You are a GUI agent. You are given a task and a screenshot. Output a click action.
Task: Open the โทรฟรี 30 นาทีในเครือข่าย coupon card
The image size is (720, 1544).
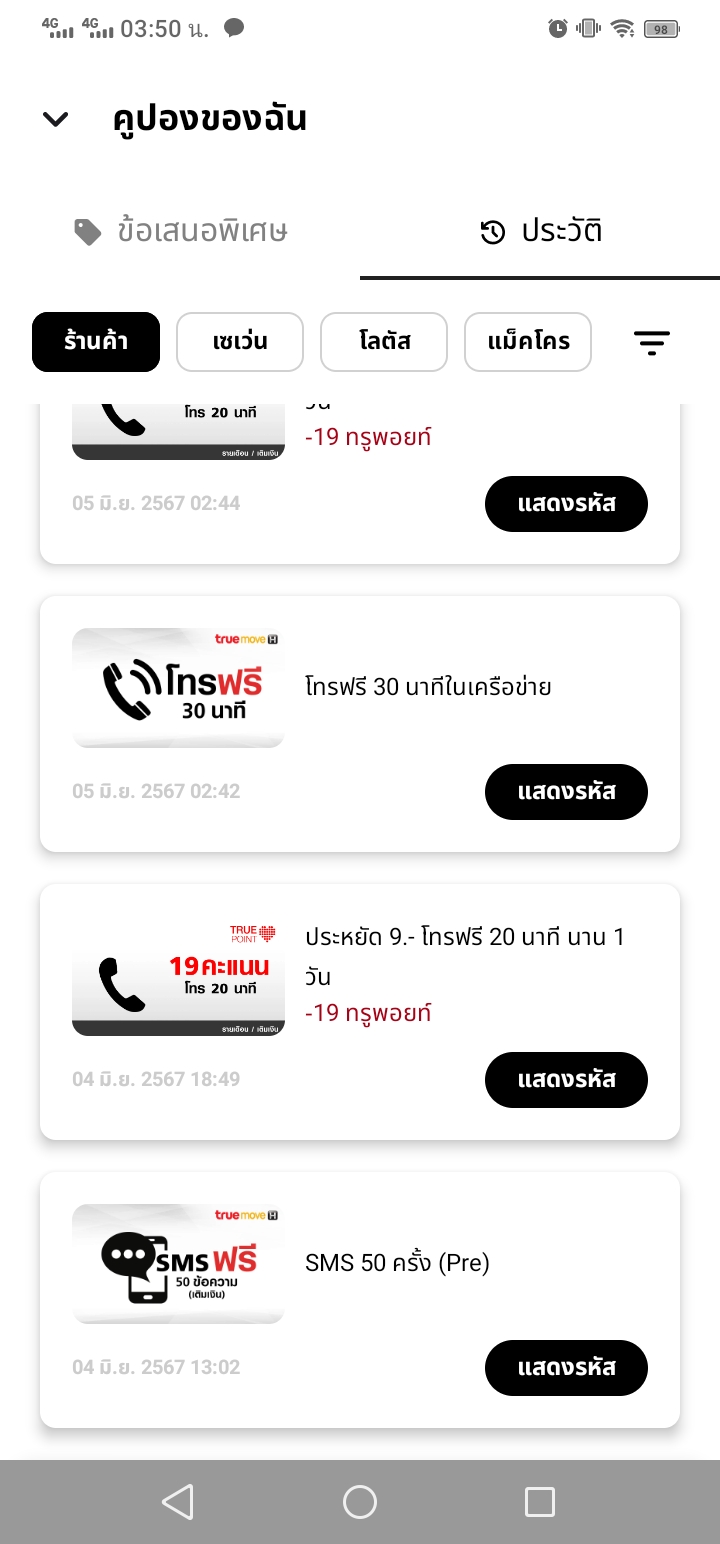click(x=428, y=687)
